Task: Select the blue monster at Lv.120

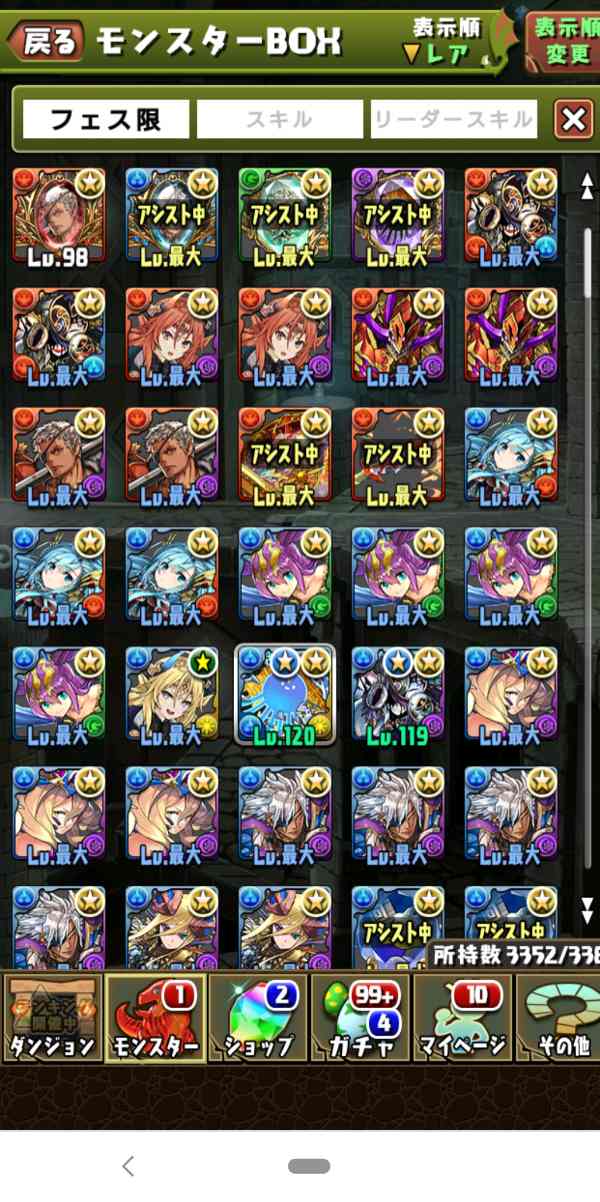Action: click(285, 696)
